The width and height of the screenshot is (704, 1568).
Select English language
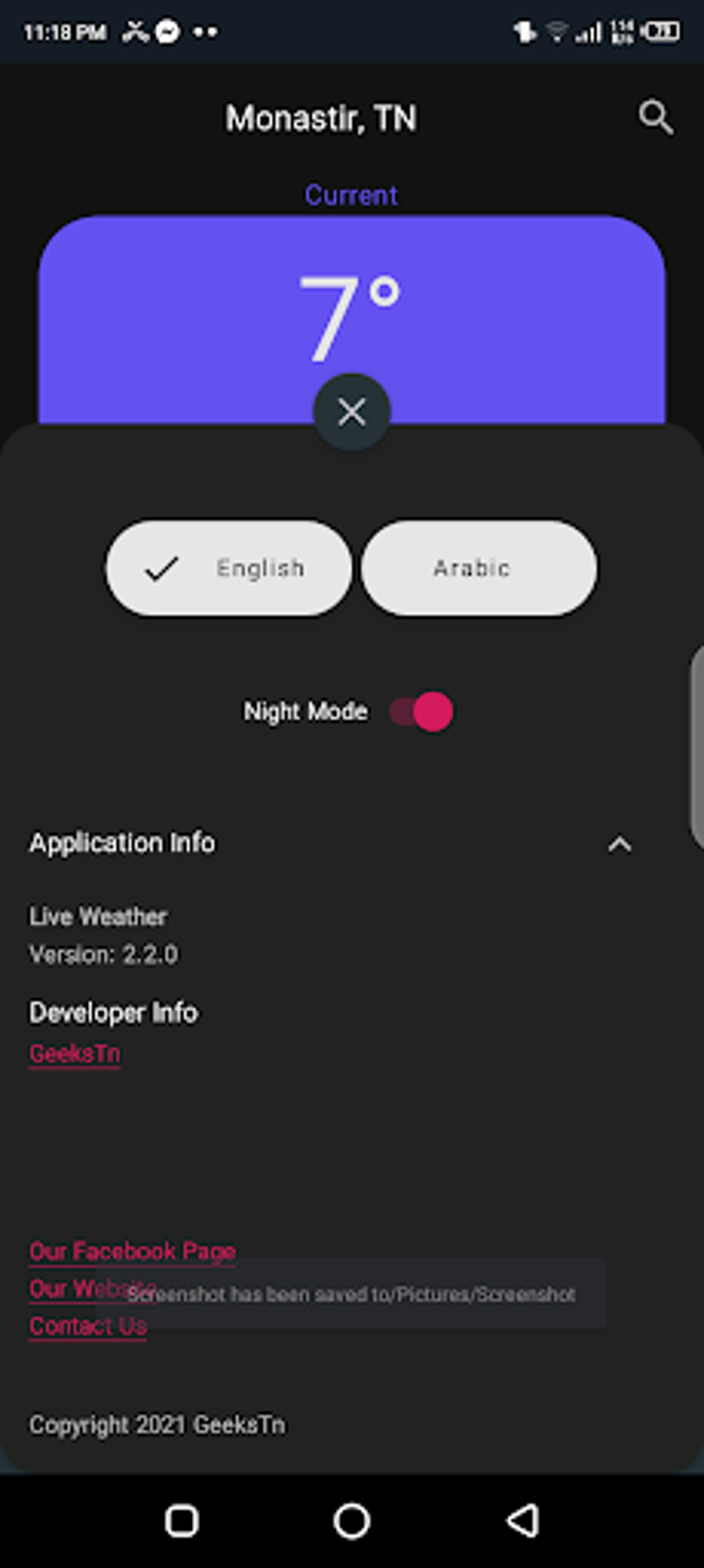pyautogui.click(x=228, y=568)
